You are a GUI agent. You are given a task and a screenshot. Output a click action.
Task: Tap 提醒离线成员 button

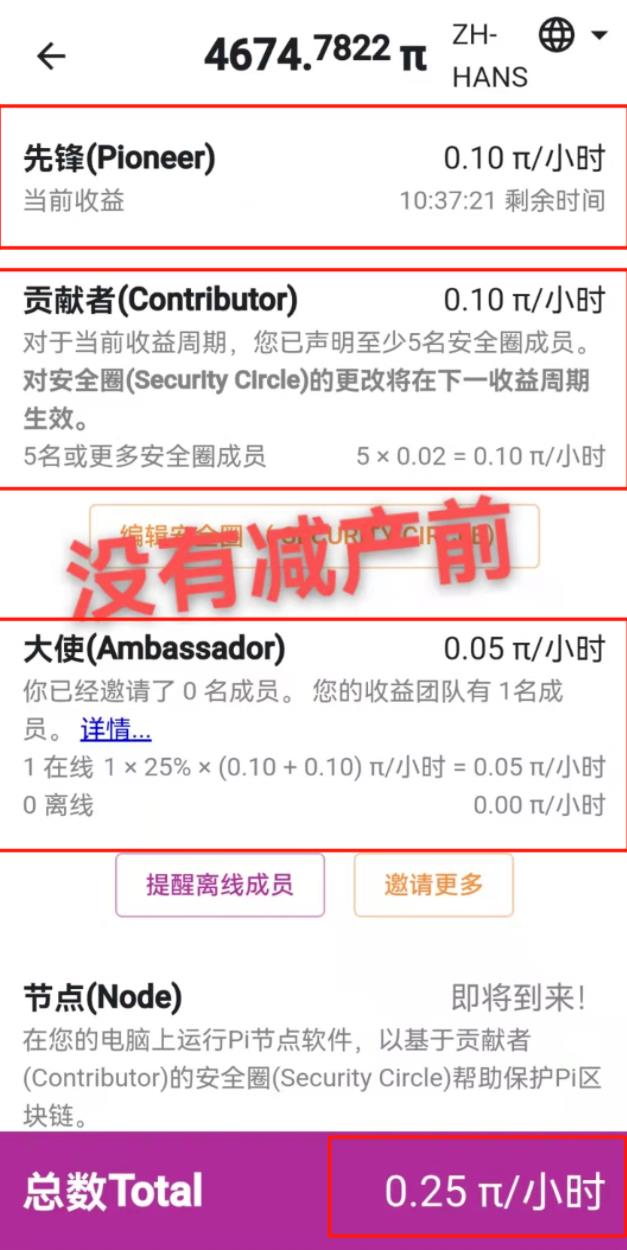click(x=220, y=885)
